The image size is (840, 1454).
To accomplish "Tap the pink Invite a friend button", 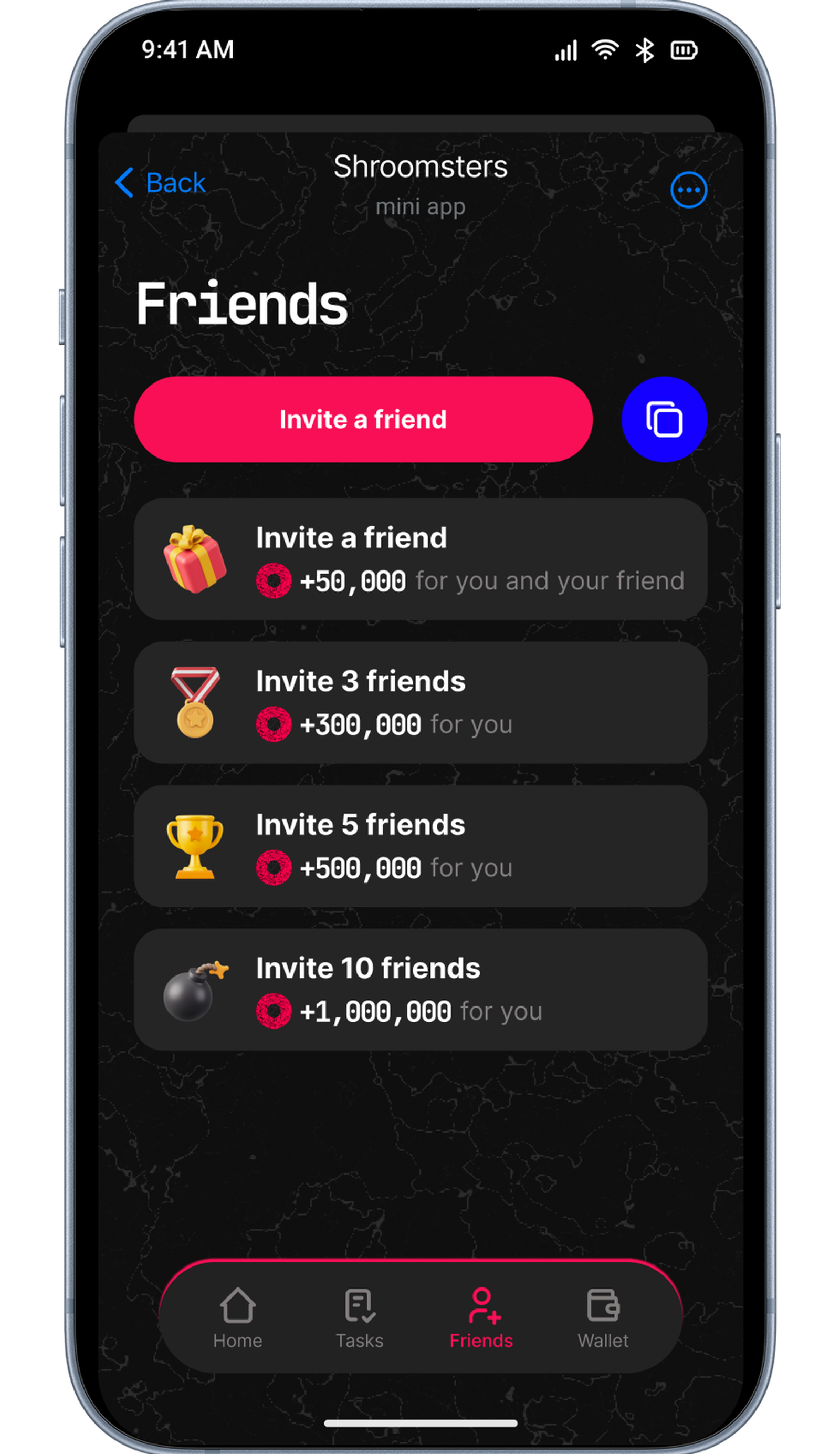I will (x=363, y=420).
